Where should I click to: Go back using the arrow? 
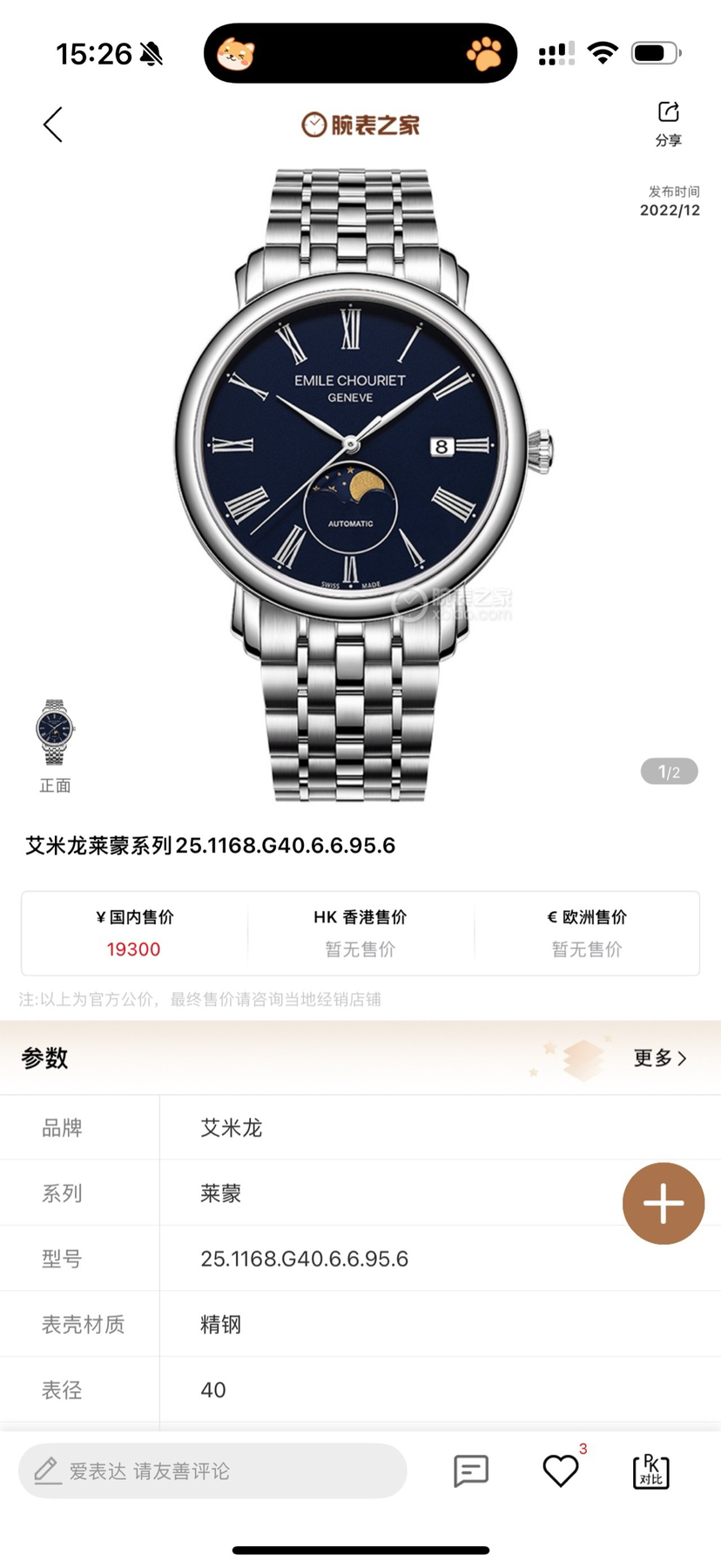coord(53,125)
